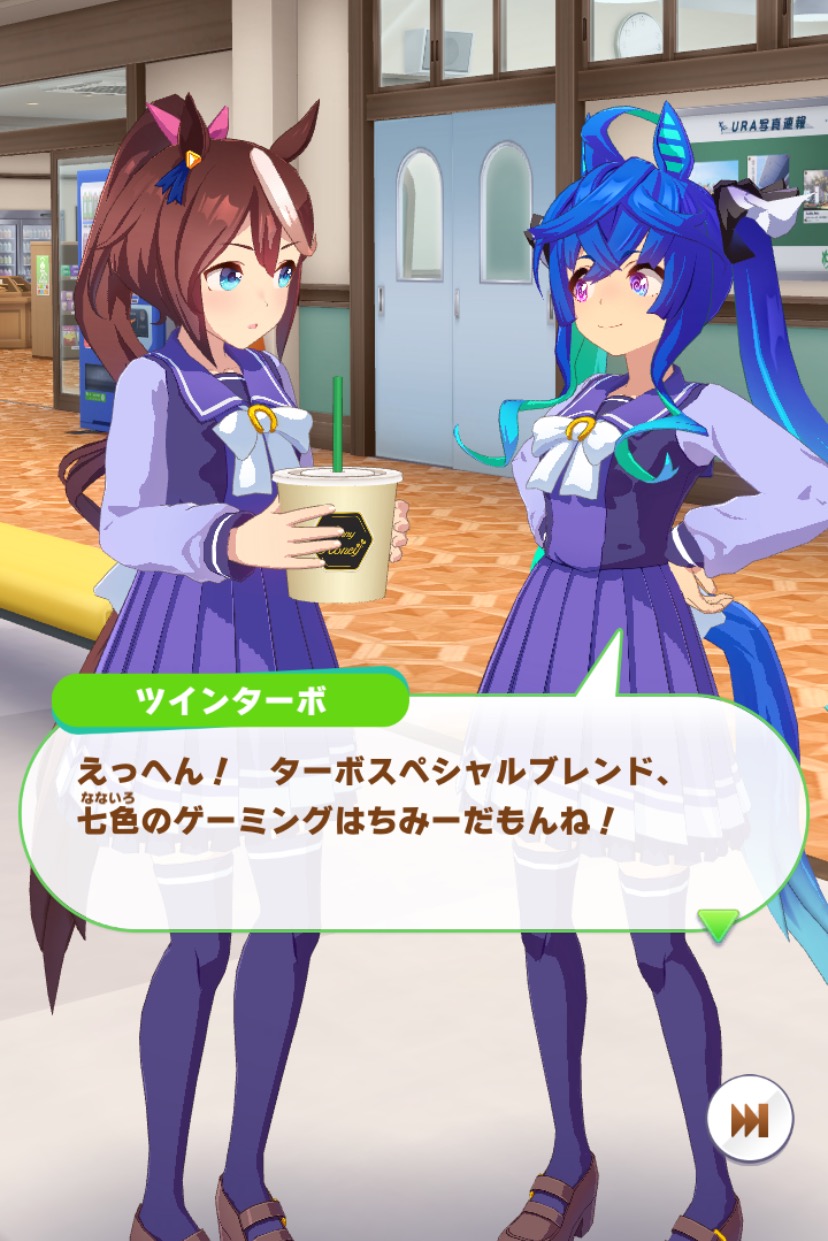Advance Twin Turbo's dialogue with green arrow
The width and height of the screenshot is (828, 1241).
[717, 923]
